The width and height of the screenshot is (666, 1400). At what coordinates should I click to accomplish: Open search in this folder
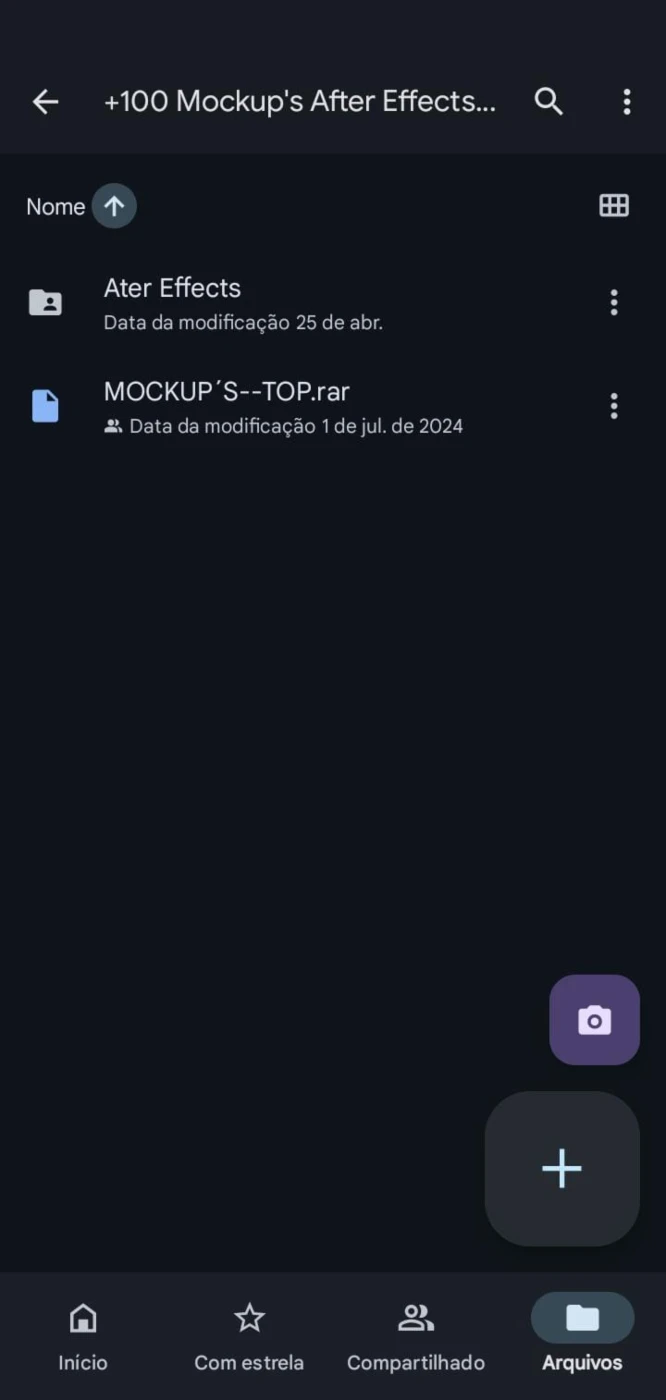pos(548,101)
